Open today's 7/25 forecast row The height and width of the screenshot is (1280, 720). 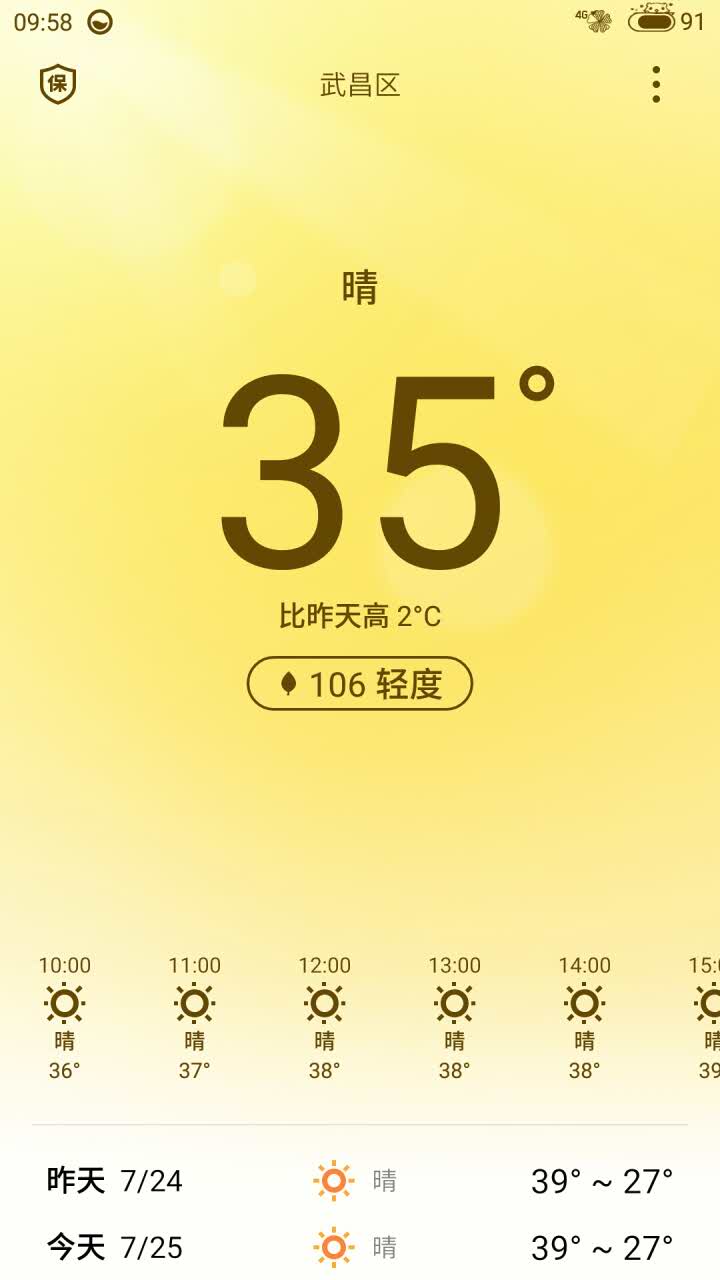[360, 1247]
